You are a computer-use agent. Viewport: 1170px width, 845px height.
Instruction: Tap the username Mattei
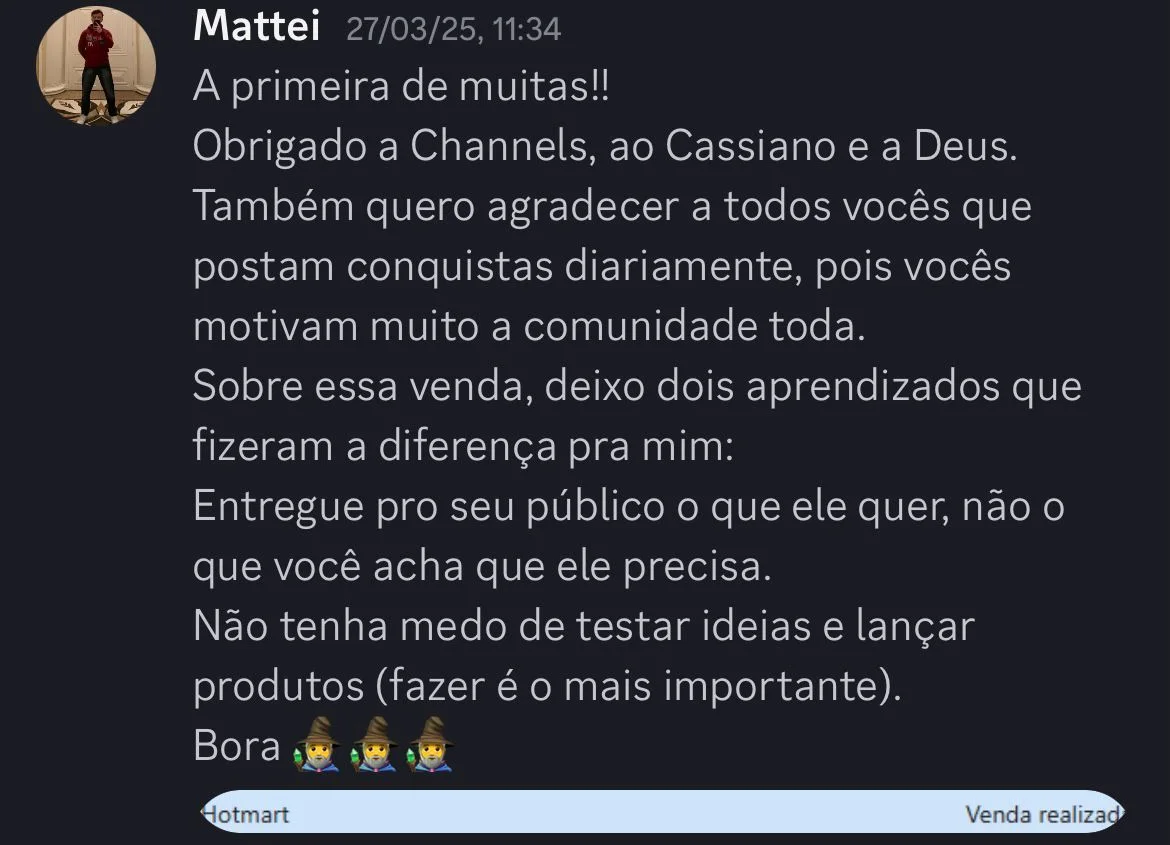coord(256,27)
